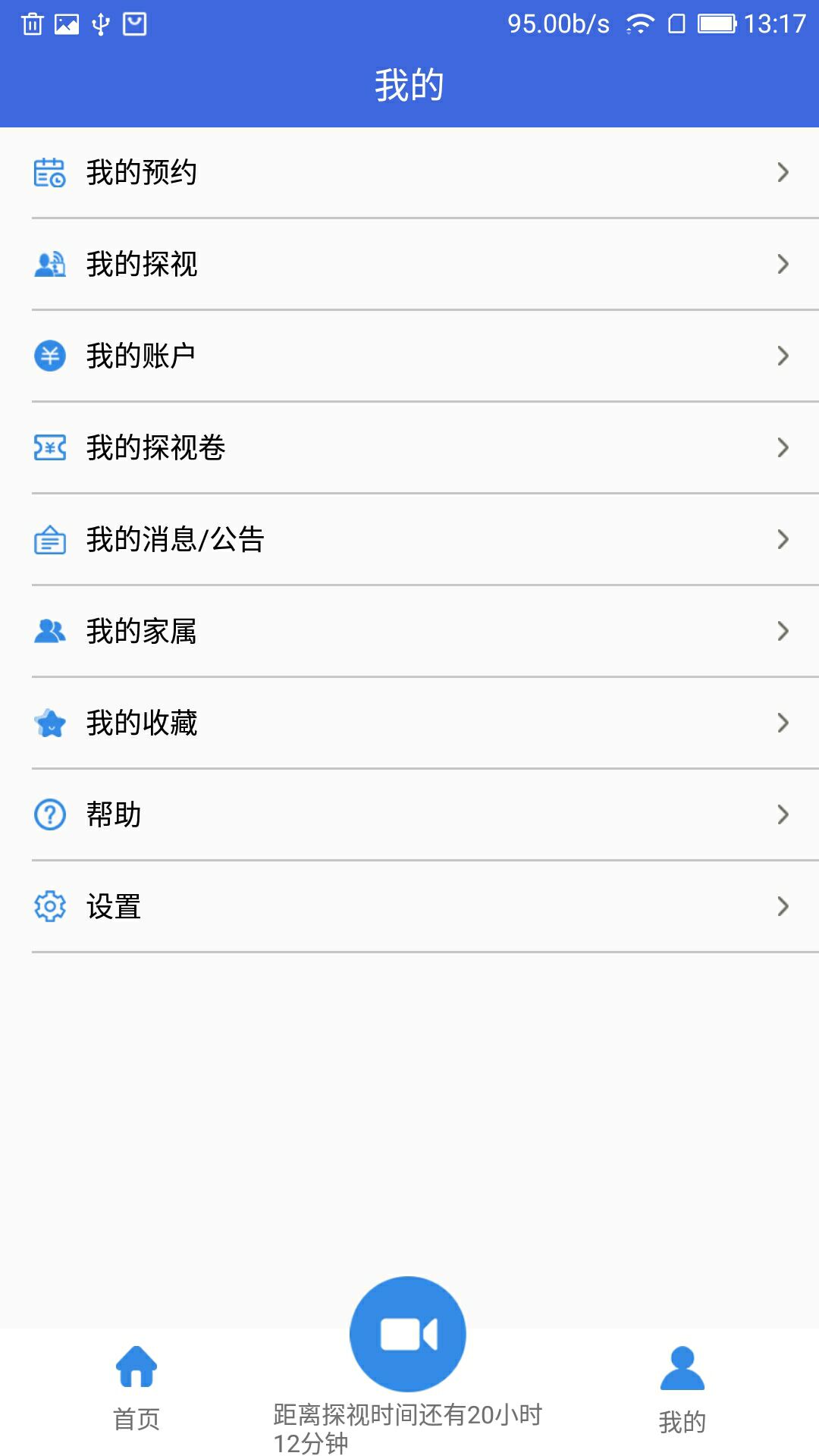Tap the video camera visit button

point(408,1335)
